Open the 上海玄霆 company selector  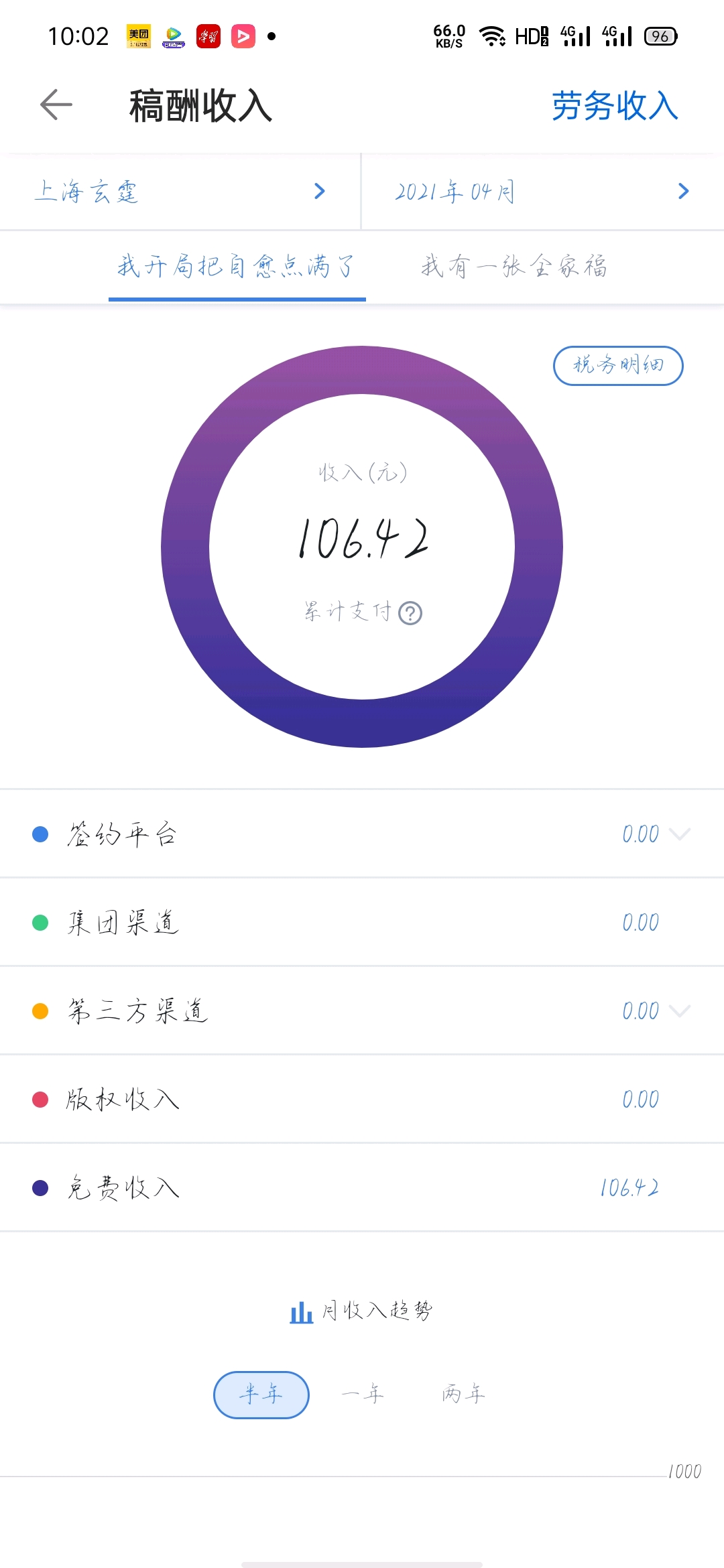click(x=180, y=192)
